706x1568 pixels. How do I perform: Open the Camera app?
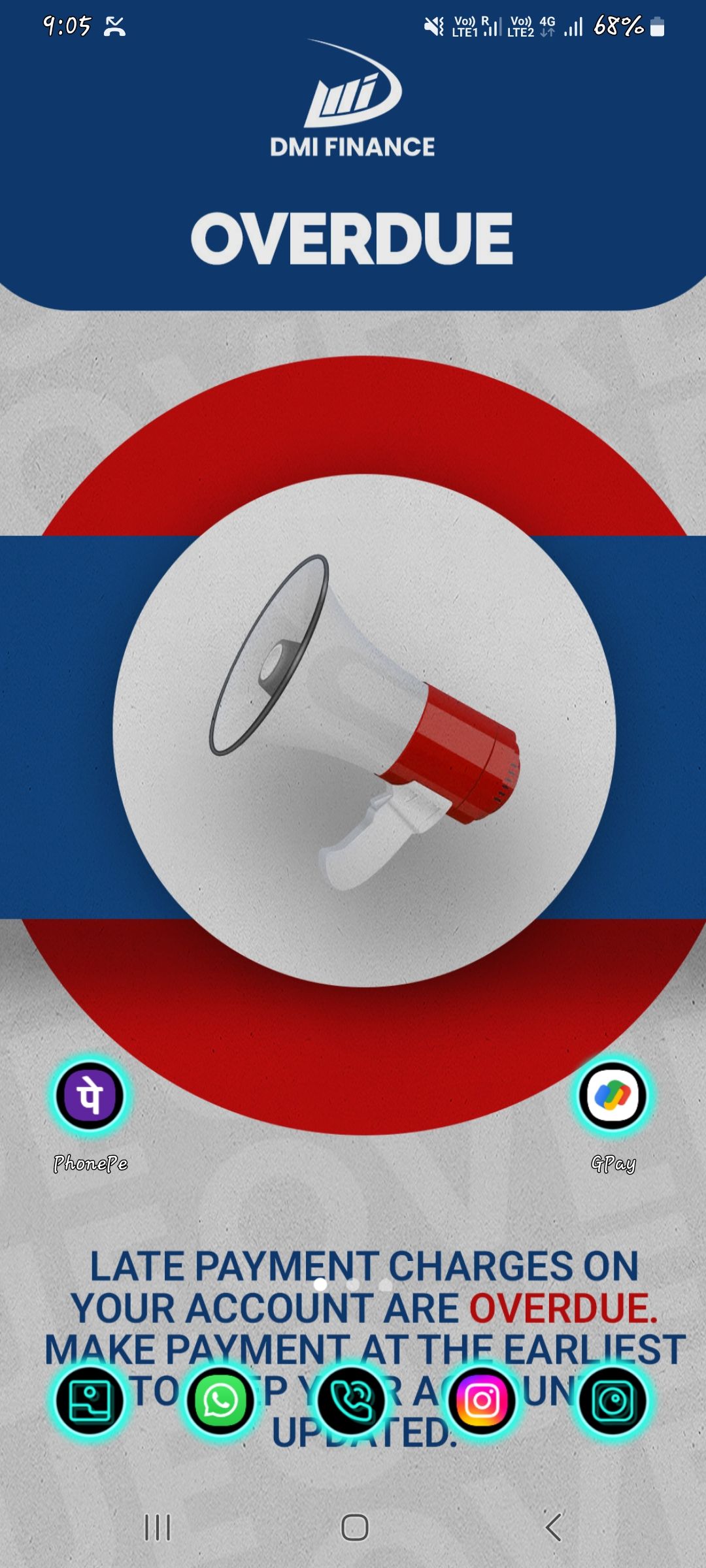pyautogui.click(x=613, y=1401)
